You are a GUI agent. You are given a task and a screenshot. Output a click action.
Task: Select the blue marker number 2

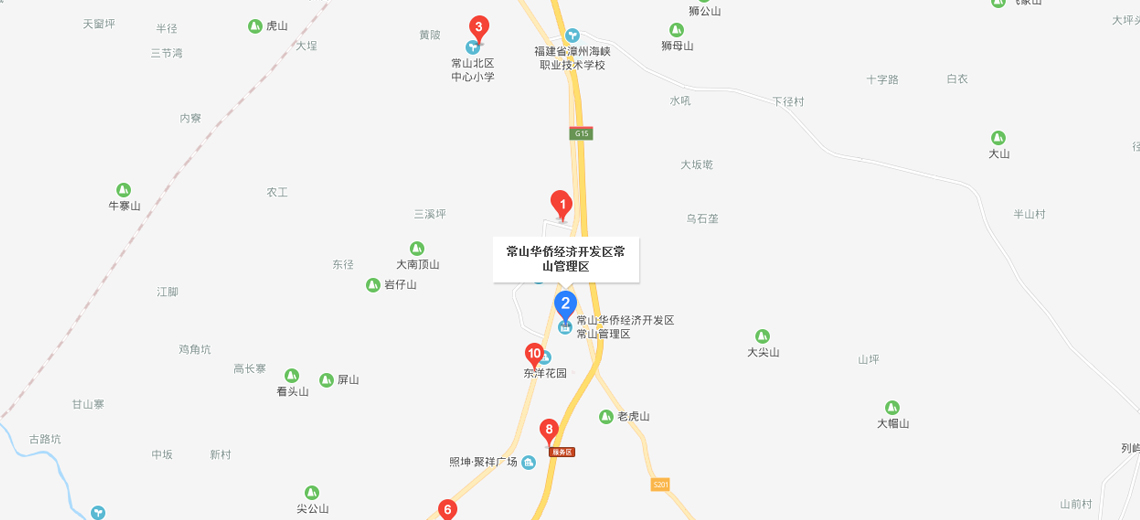(565, 303)
